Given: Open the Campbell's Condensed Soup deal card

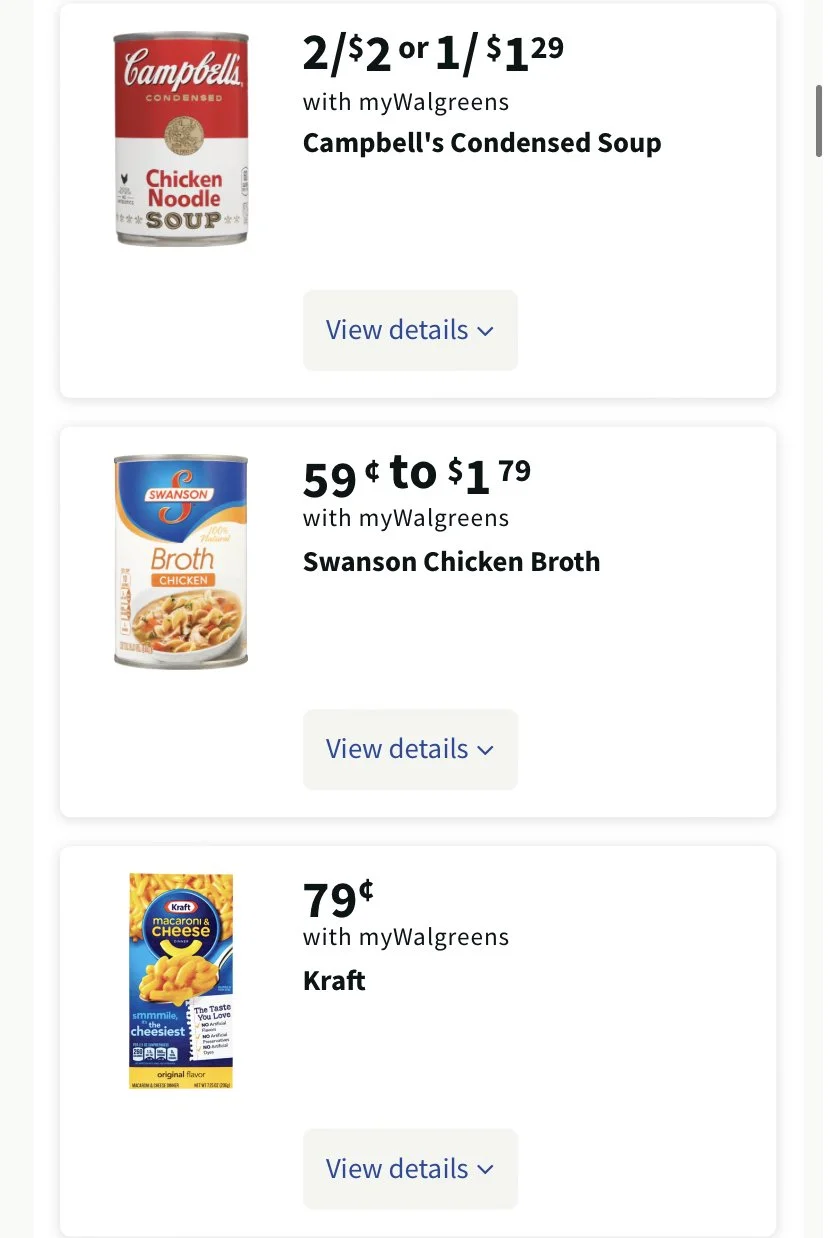Looking at the screenshot, I should click(x=481, y=143).
